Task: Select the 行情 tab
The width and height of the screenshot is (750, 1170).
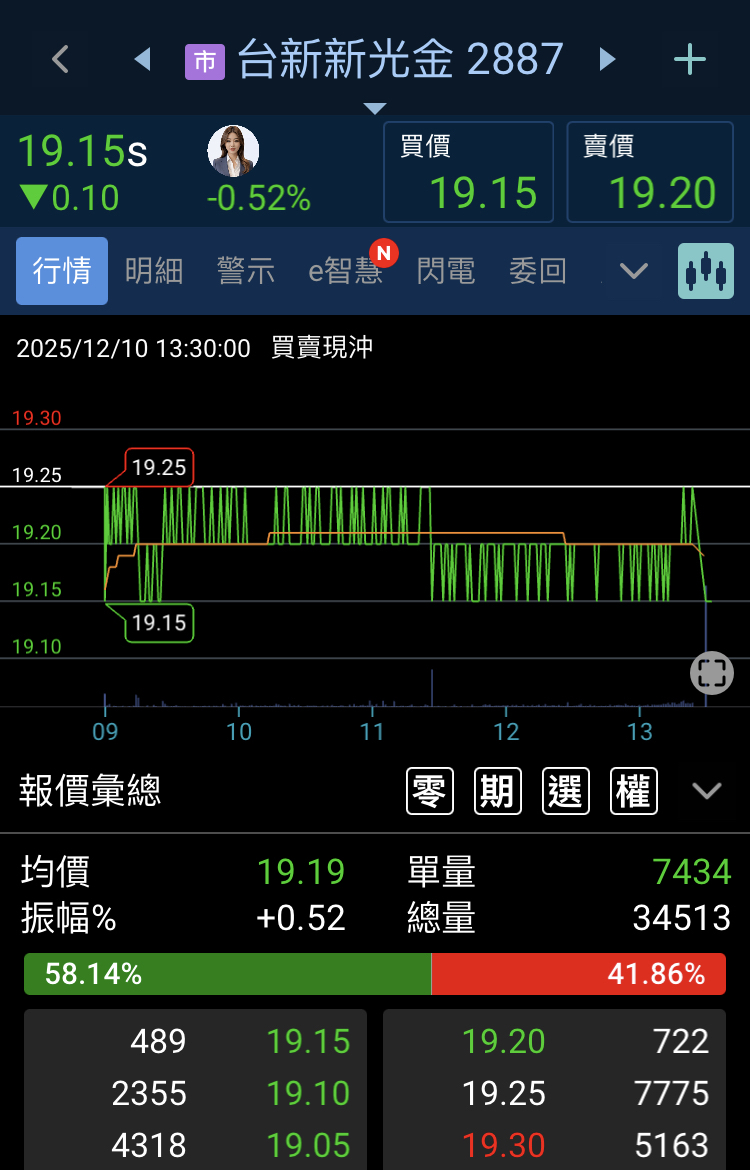Action: pos(62,271)
